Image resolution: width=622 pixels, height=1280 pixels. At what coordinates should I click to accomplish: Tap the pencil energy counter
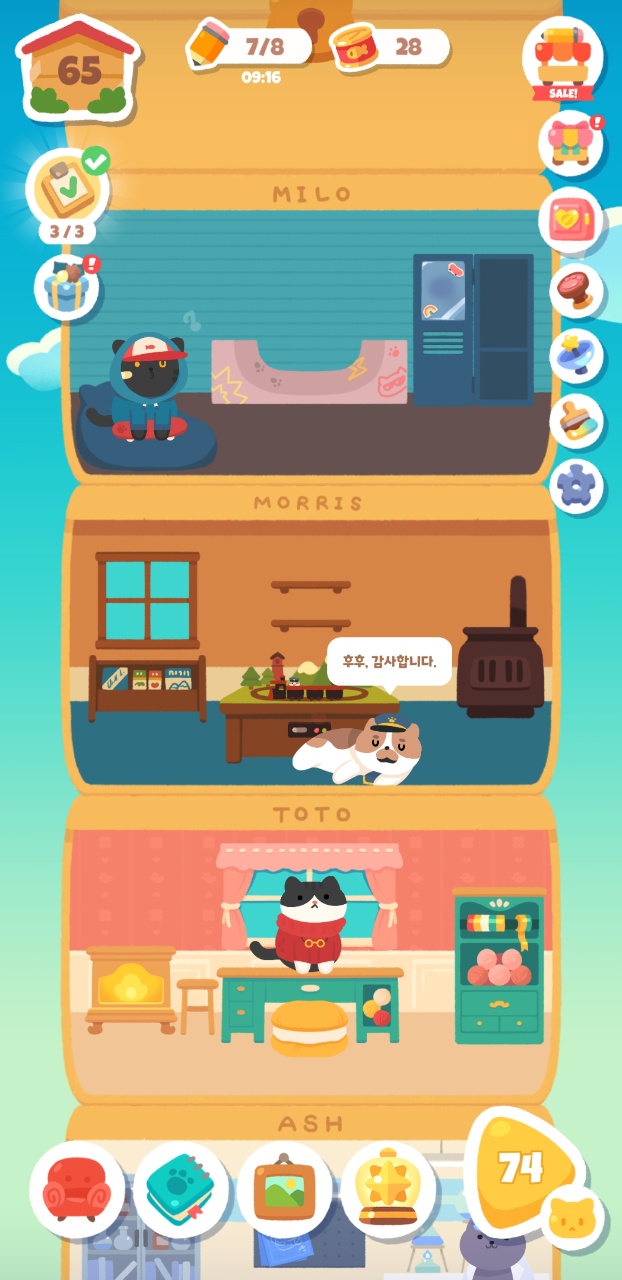click(x=248, y=45)
